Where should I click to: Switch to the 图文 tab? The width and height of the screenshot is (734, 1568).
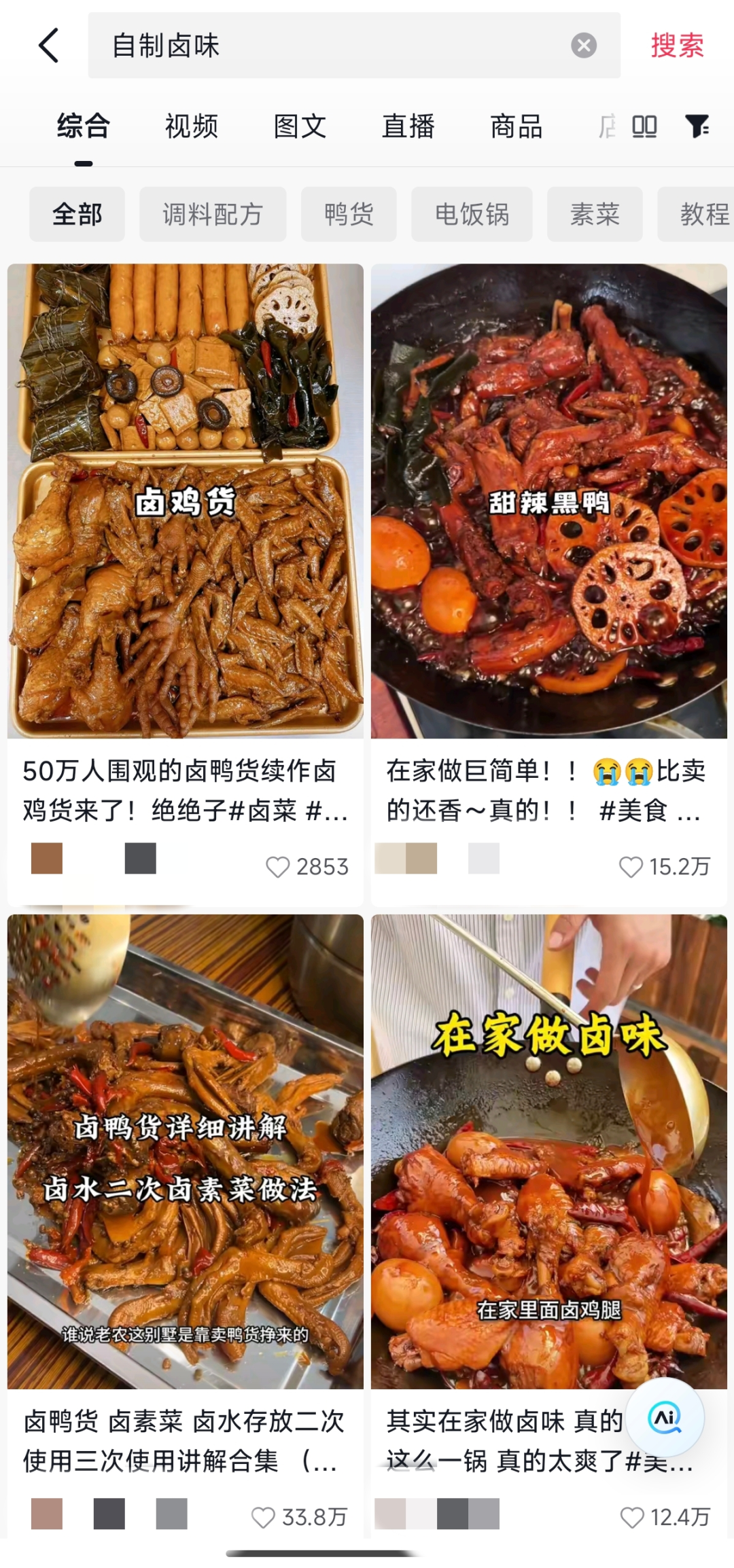point(300,126)
